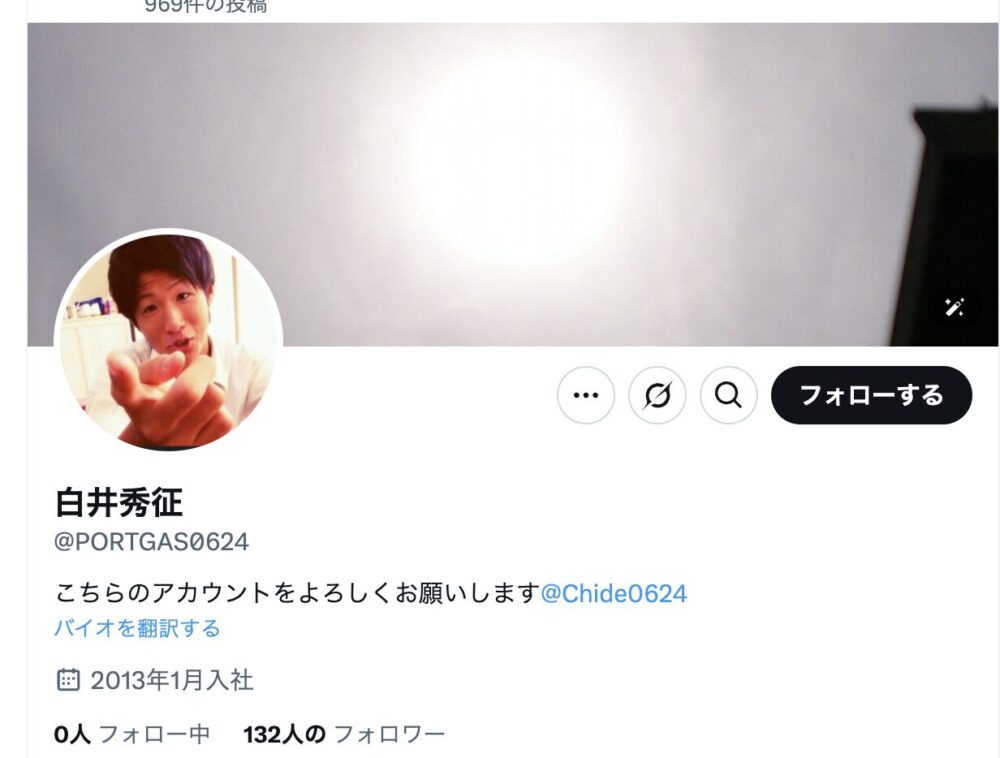Open the 132人の フォロワー list
Screen dimensions: 1000x758
click(344, 734)
